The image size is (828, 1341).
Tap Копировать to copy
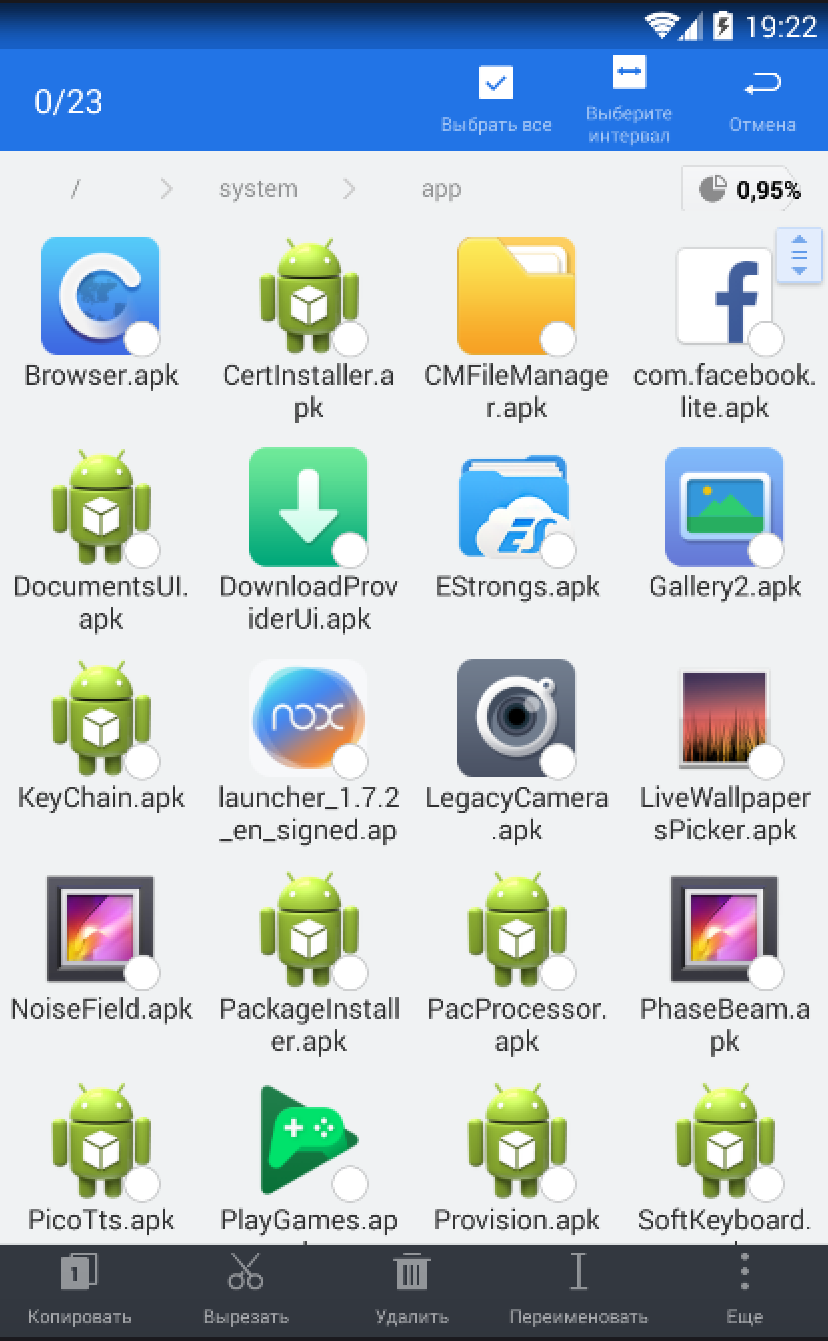[x=79, y=1291]
